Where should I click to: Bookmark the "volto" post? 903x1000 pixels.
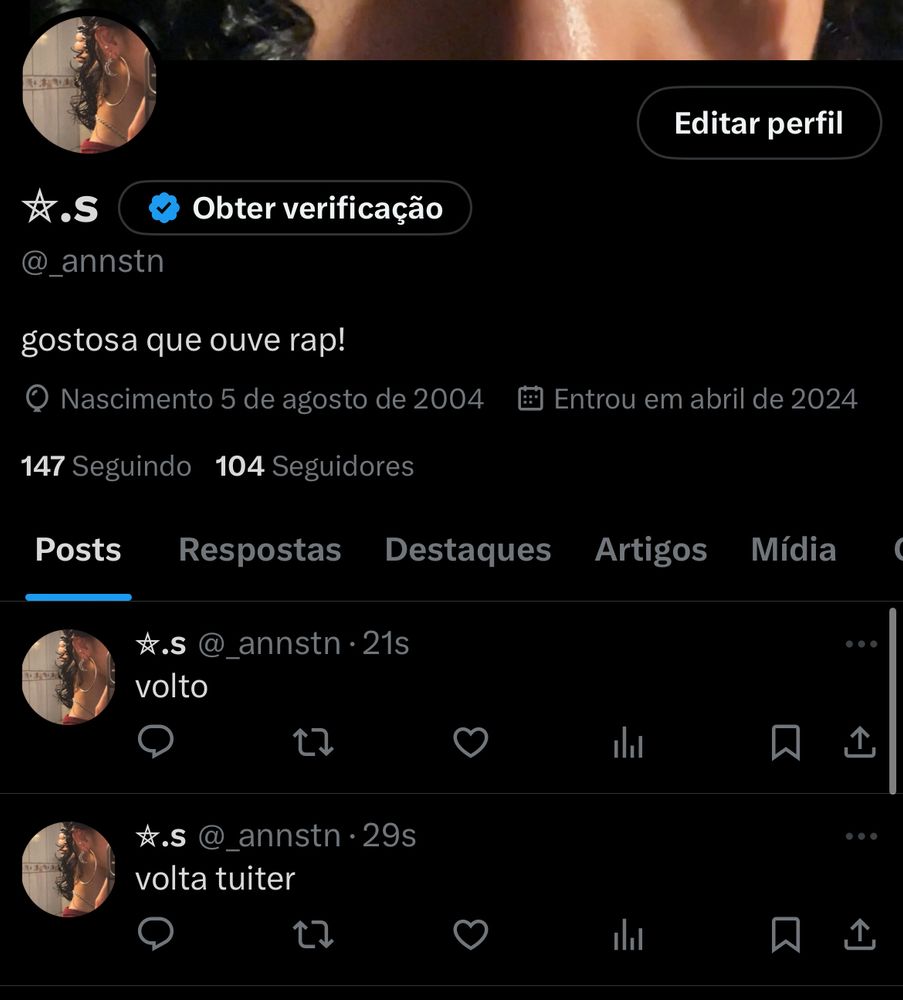click(785, 742)
